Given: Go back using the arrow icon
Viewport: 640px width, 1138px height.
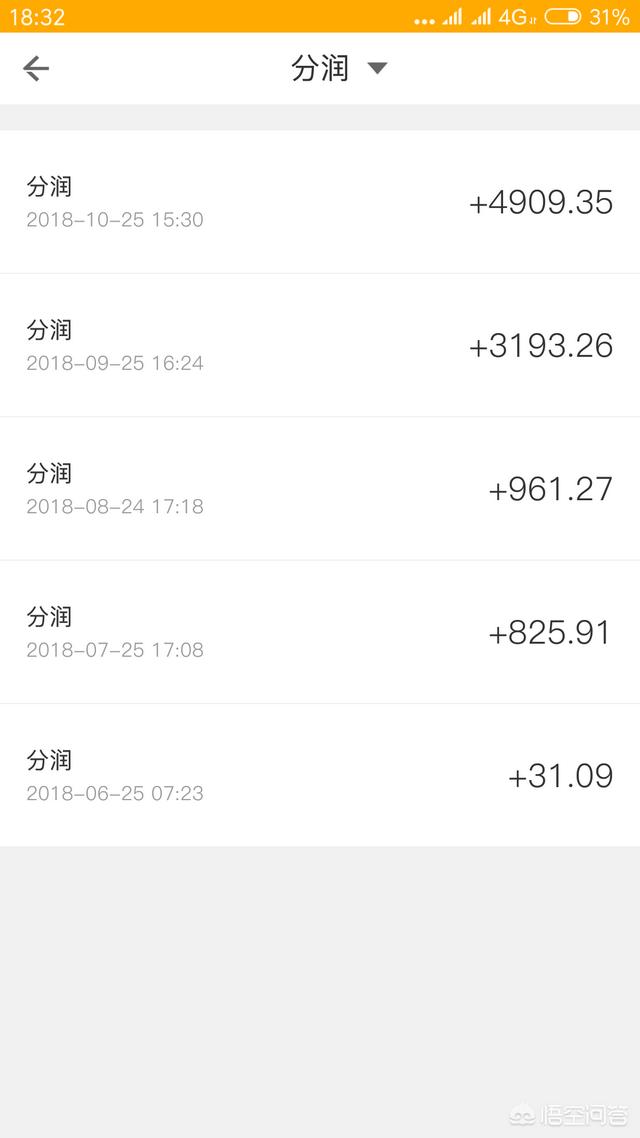Looking at the screenshot, I should [36, 69].
